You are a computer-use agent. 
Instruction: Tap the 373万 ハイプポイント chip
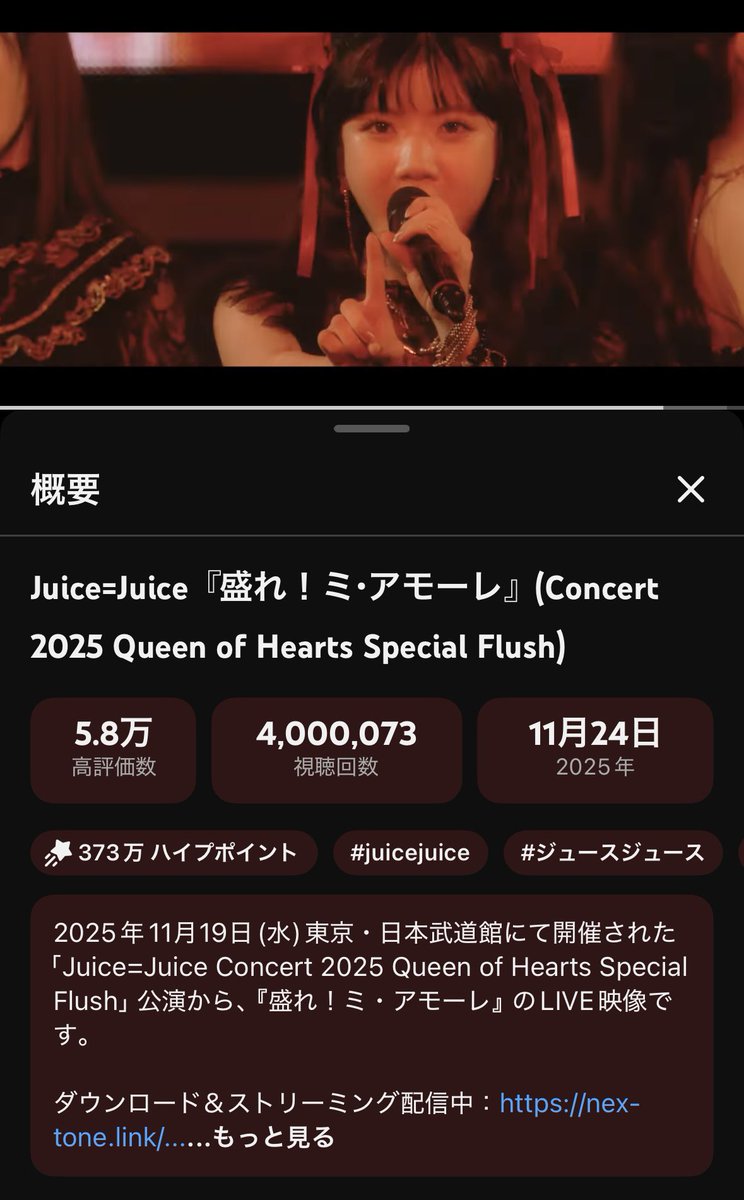point(174,853)
